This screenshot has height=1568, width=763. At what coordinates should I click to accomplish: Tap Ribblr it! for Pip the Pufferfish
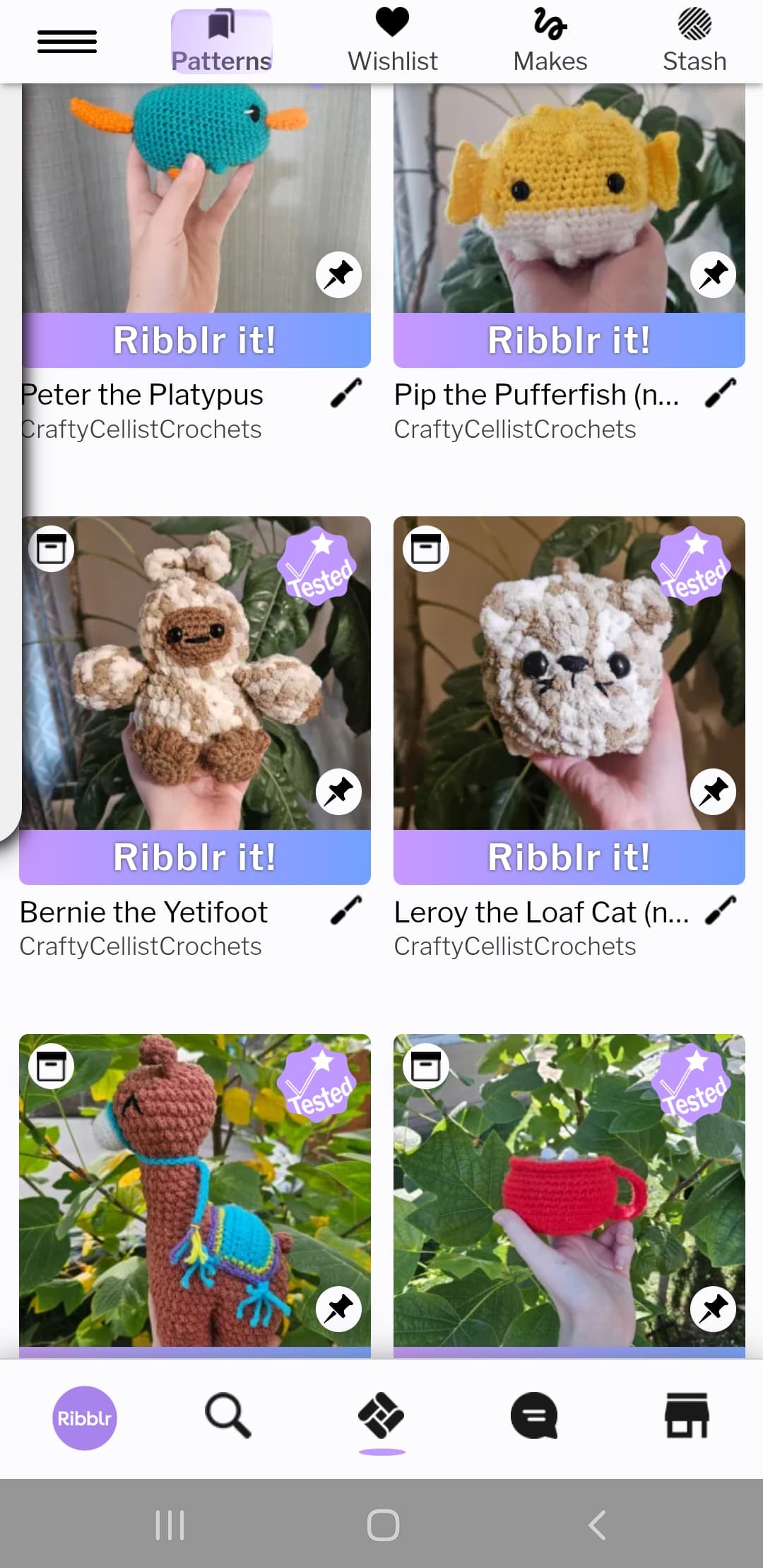pyautogui.click(x=569, y=340)
